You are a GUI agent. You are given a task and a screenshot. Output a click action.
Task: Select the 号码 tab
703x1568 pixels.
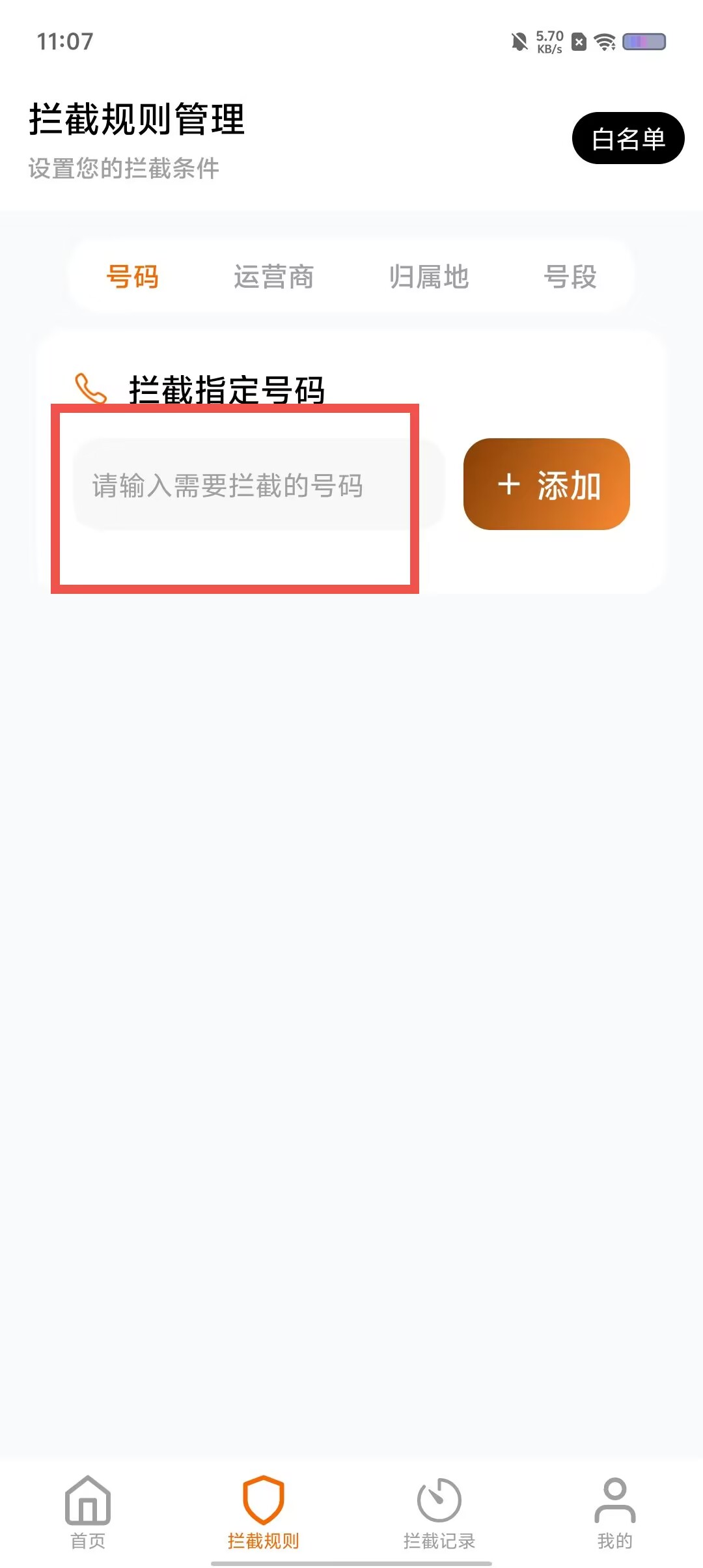pos(133,277)
